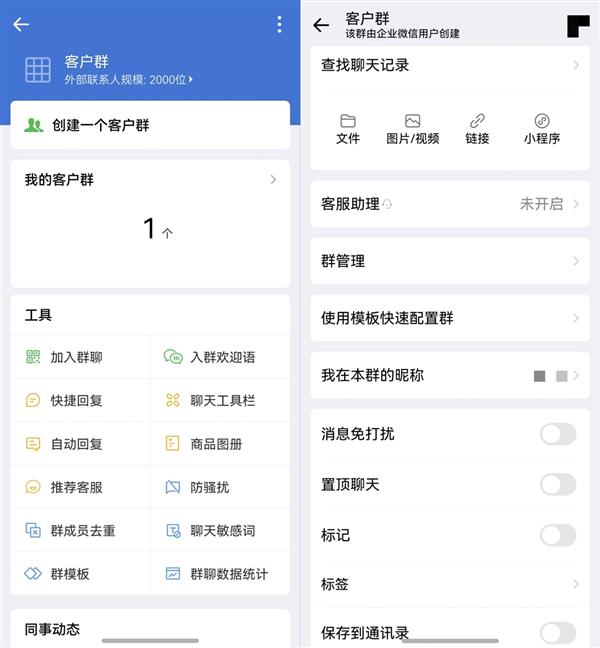Screen dimensions: 600x648
Task: Open 防骚扰 tool
Action: pyautogui.click(x=209, y=487)
